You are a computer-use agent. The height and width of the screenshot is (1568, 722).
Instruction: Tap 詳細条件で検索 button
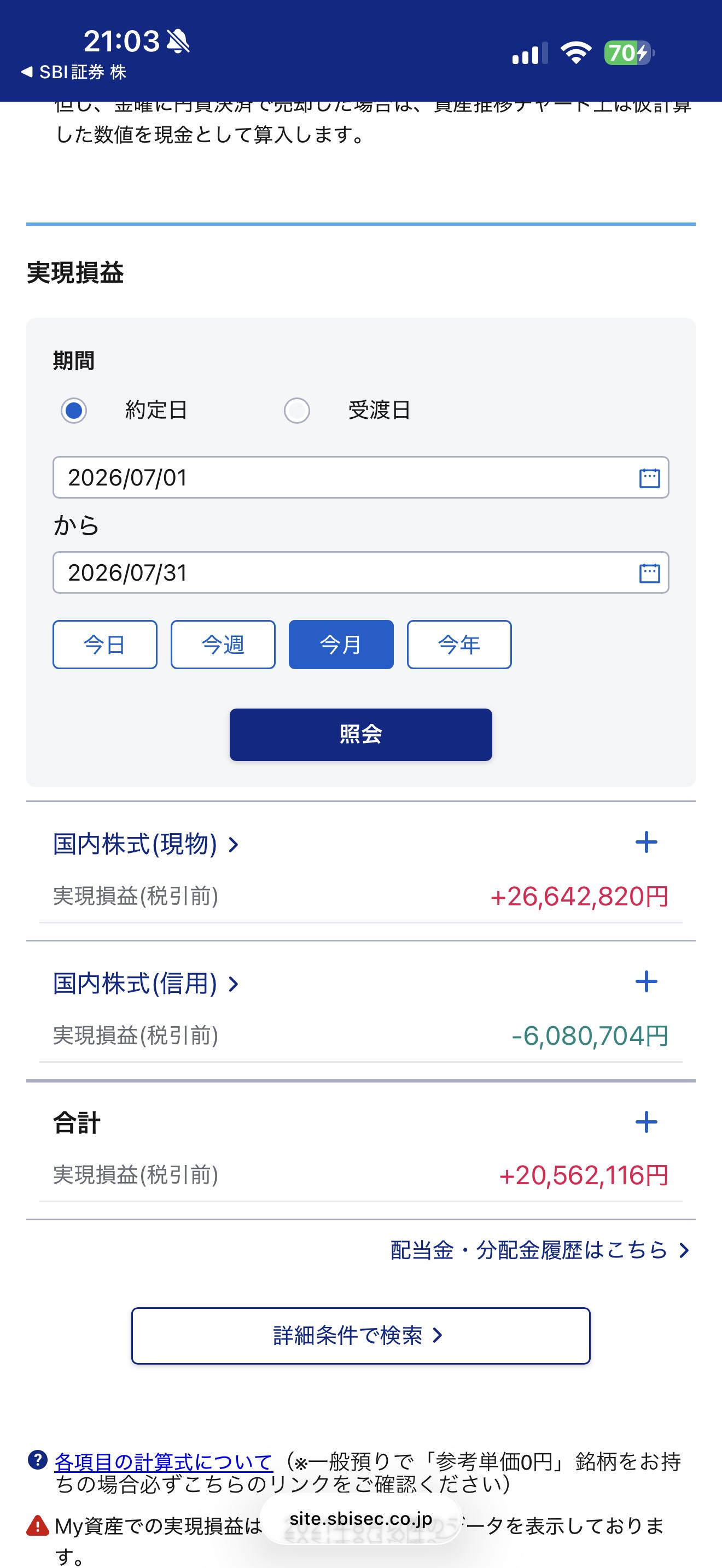[x=361, y=1336]
